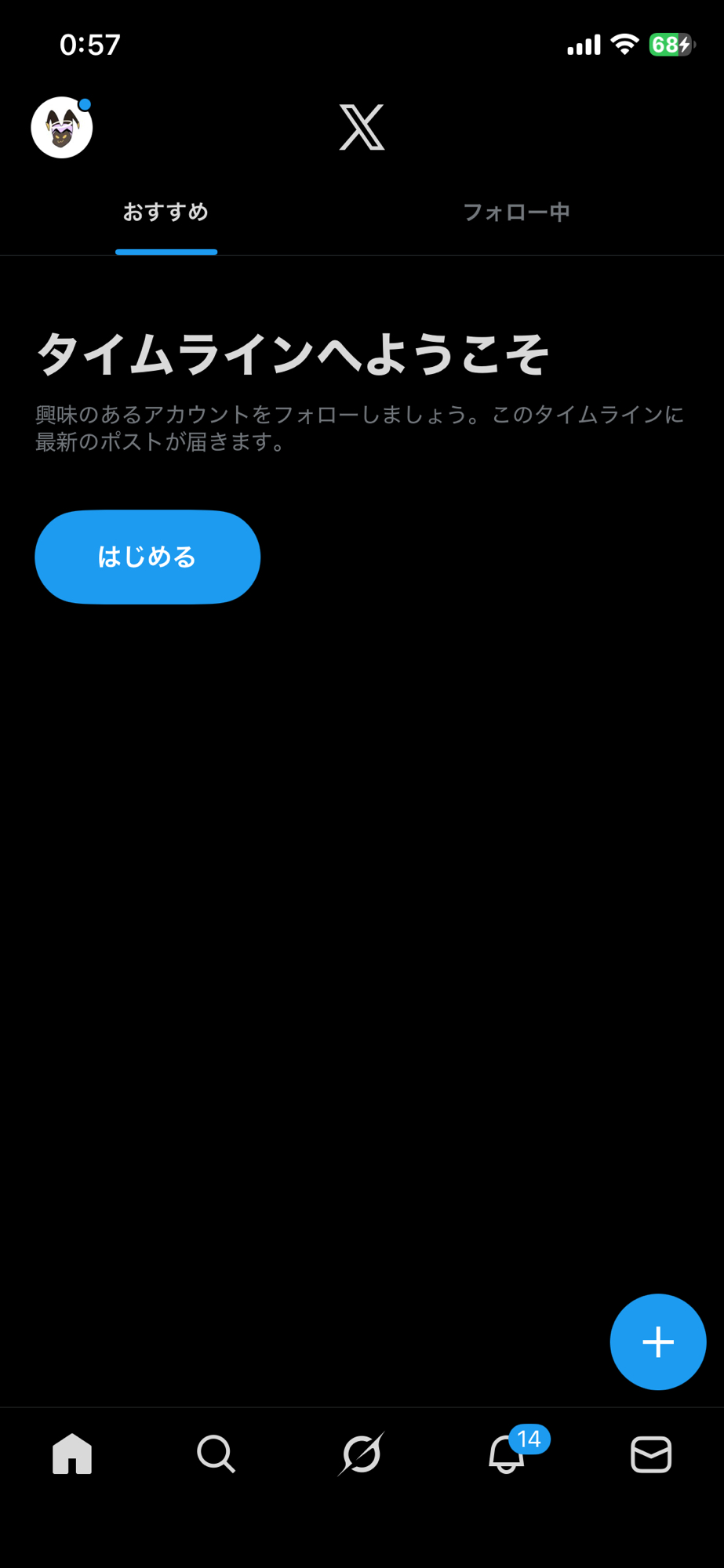Open the Grok tab
The image size is (724, 1568).
[362, 1454]
